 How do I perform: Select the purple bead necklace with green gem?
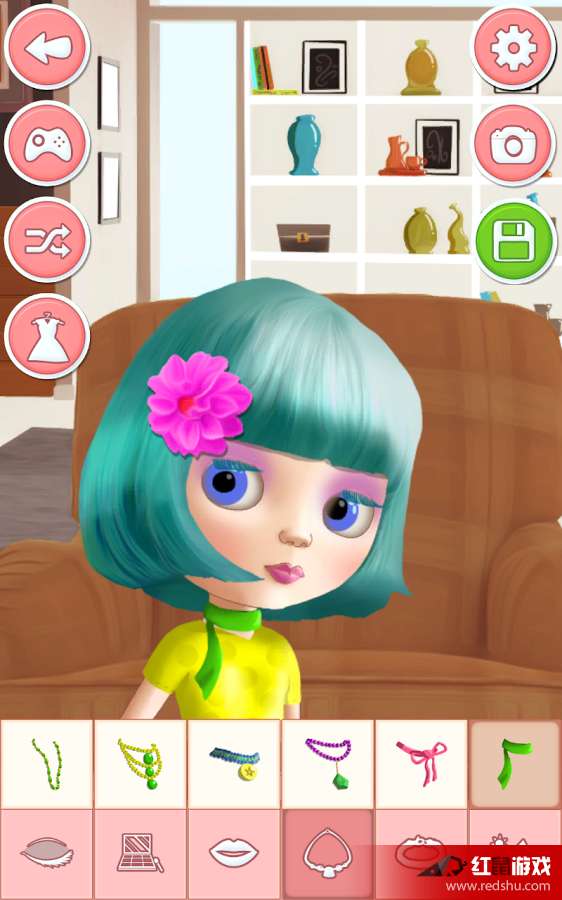point(328,764)
